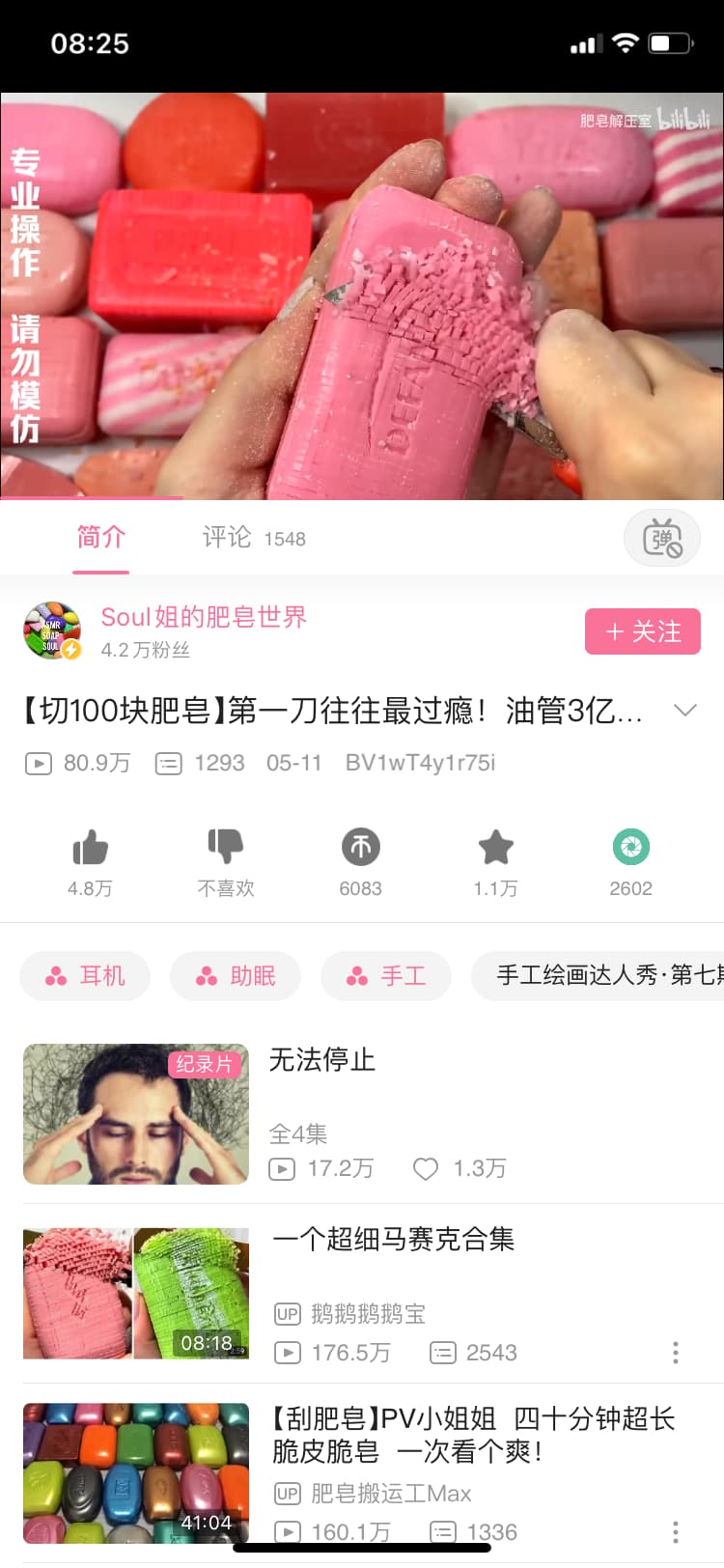Give coins to this video
The image size is (724, 1568).
pos(360,848)
